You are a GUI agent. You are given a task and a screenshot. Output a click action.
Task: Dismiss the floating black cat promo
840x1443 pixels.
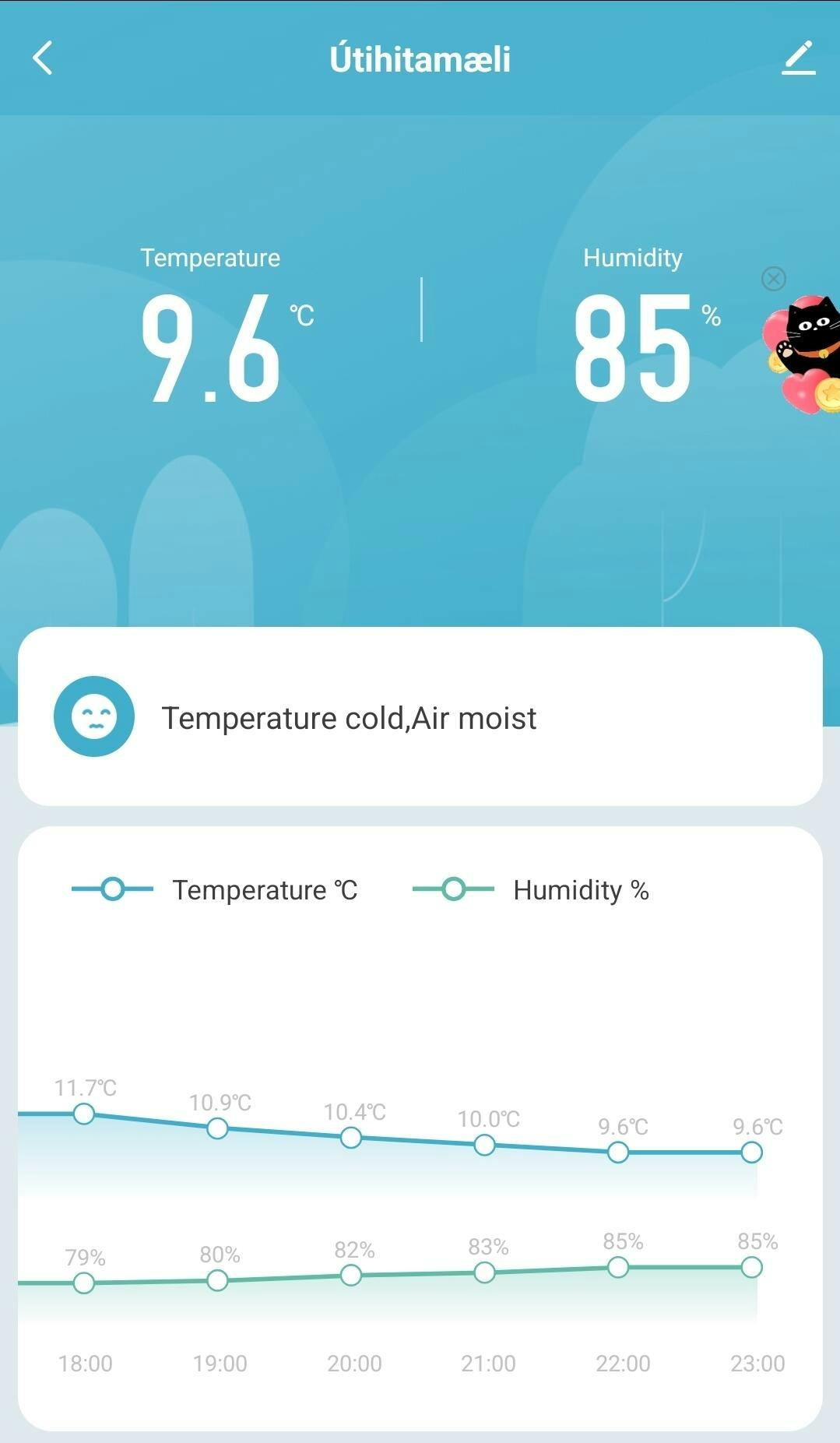point(773,279)
